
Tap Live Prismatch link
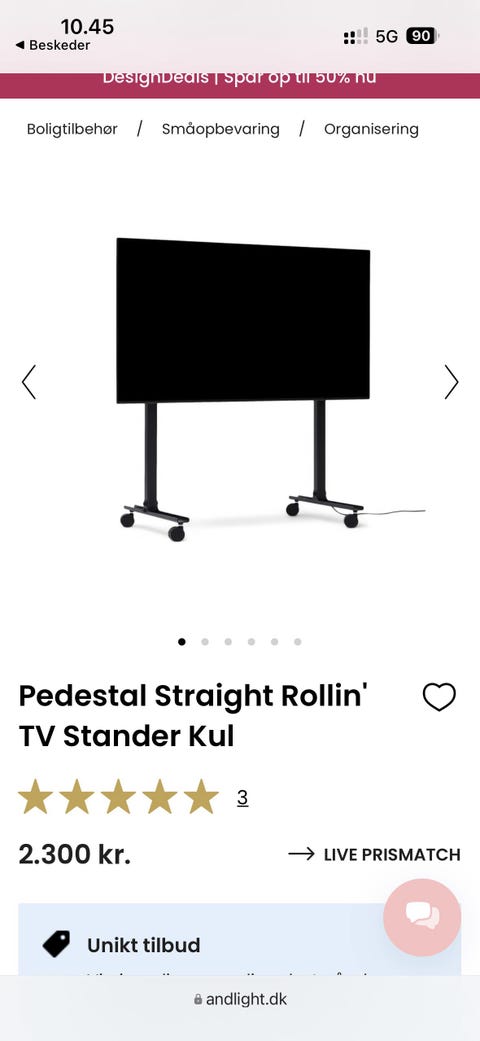[x=374, y=854]
